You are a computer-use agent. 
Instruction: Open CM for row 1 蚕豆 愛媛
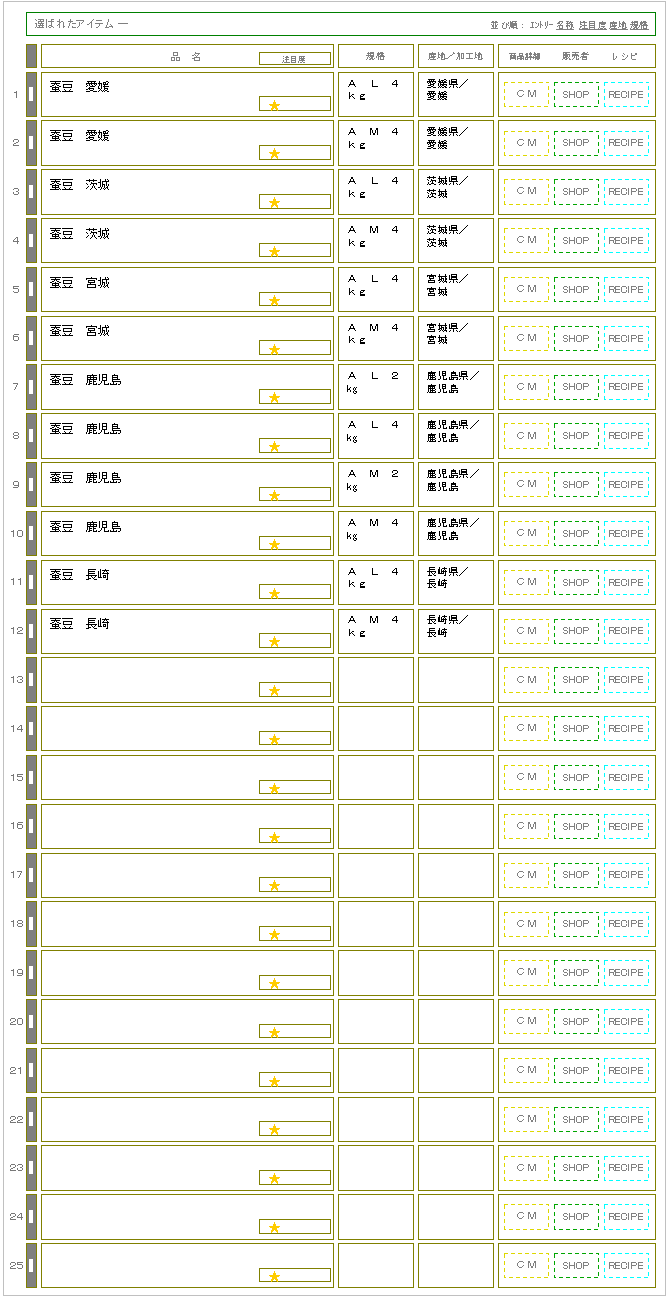click(526, 94)
